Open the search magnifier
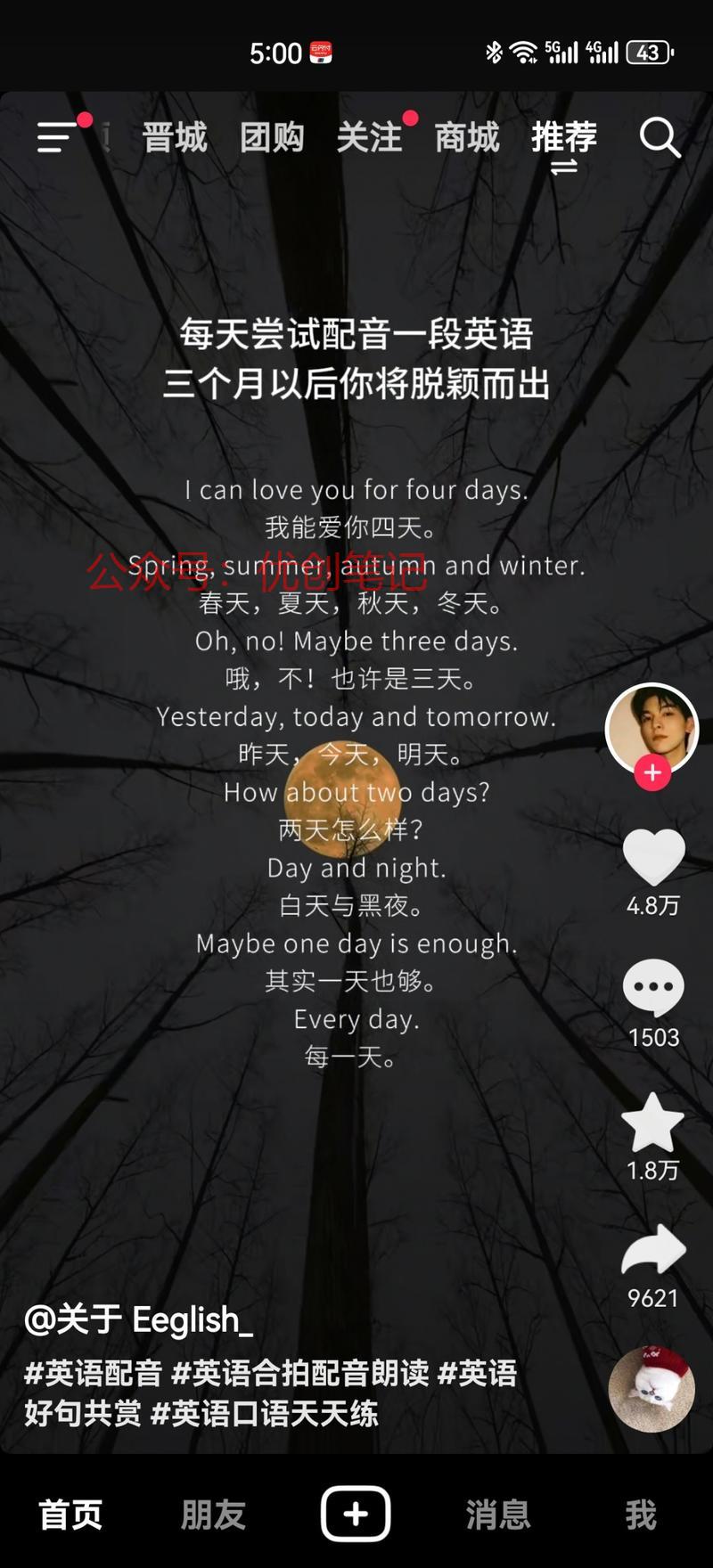 click(660, 138)
